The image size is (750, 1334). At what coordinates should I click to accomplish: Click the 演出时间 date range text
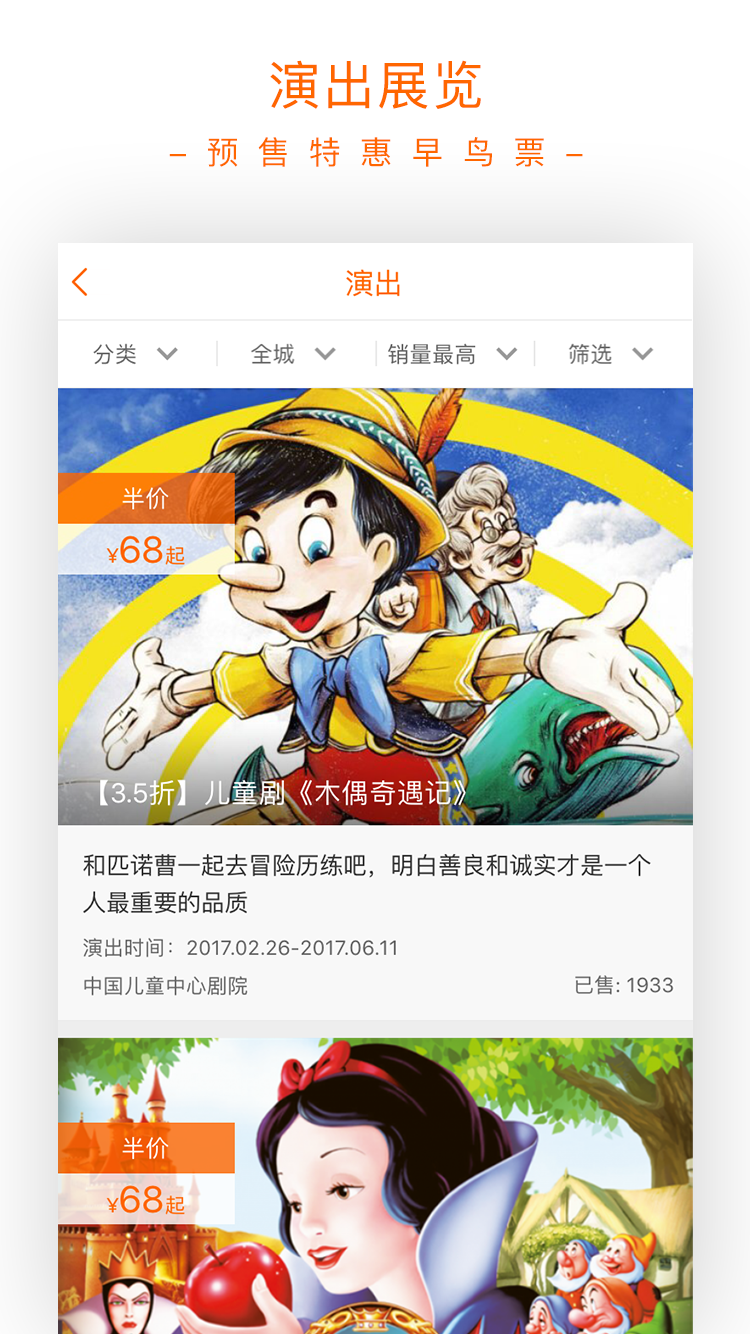(240, 946)
